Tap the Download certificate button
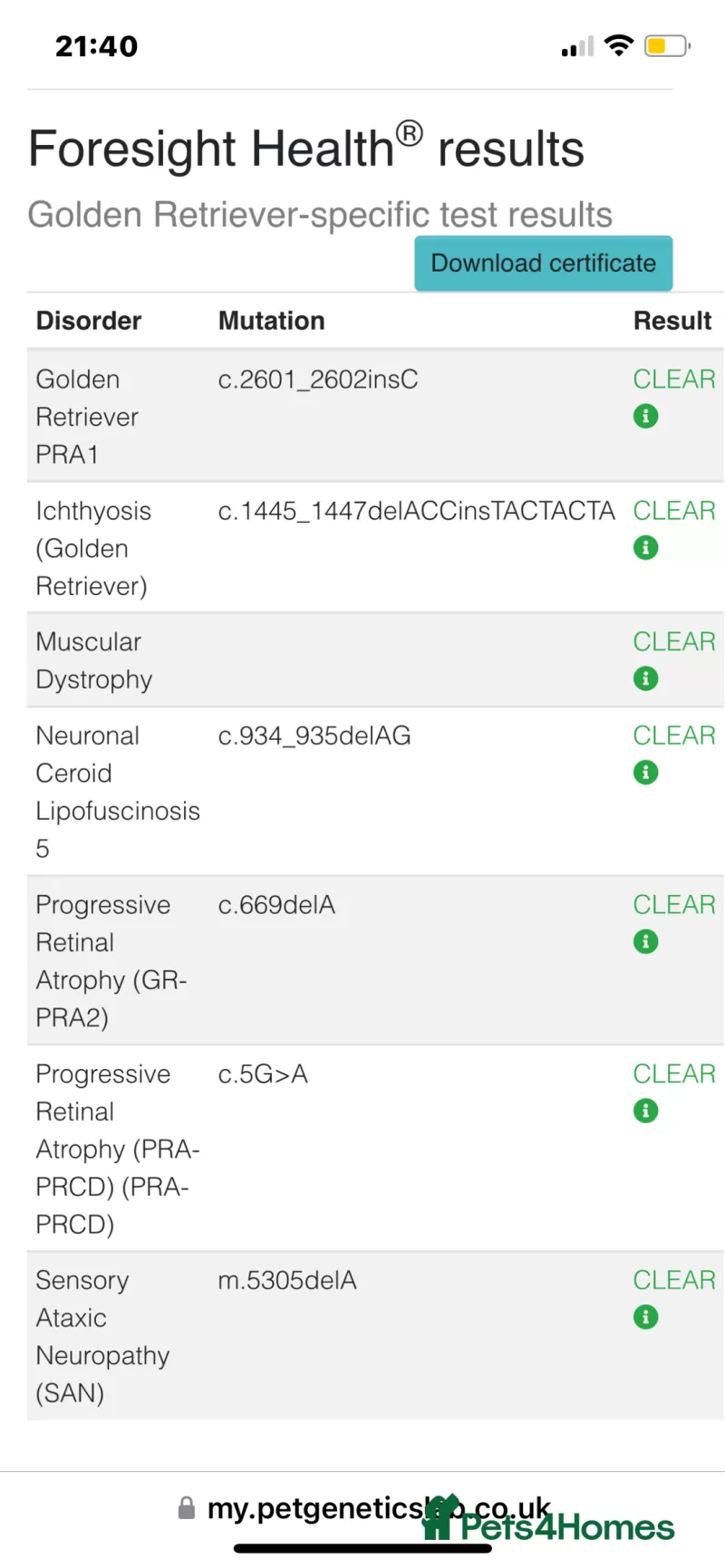Image resolution: width=725 pixels, height=1568 pixels. 543,264
